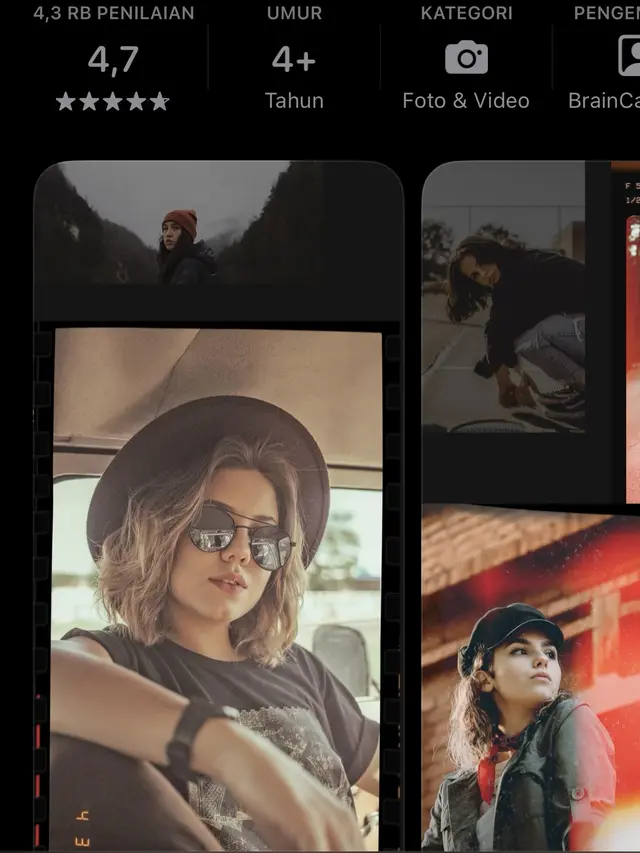Tap the 4,7 star rating summary

coord(113,62)
